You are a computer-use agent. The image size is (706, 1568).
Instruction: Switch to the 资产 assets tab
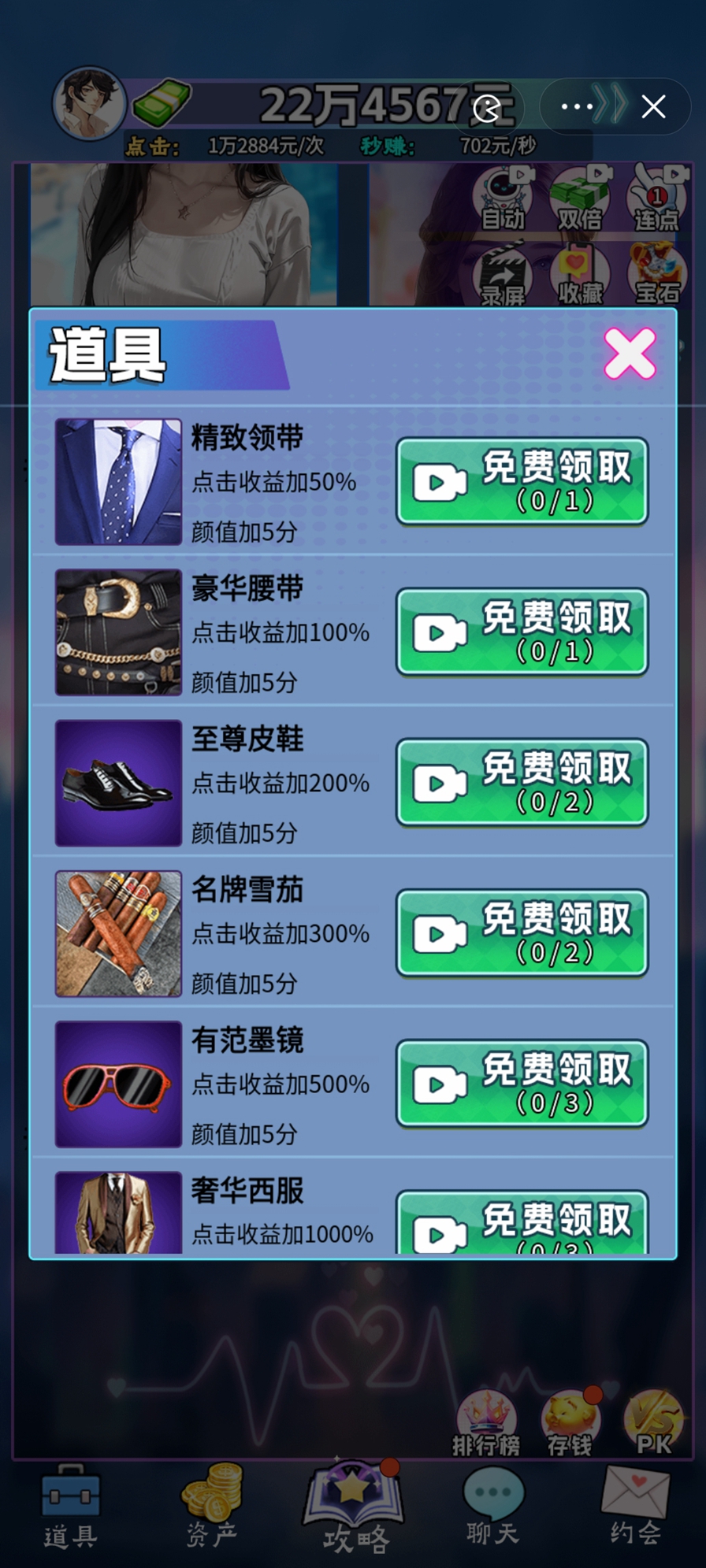(211, 1508)
